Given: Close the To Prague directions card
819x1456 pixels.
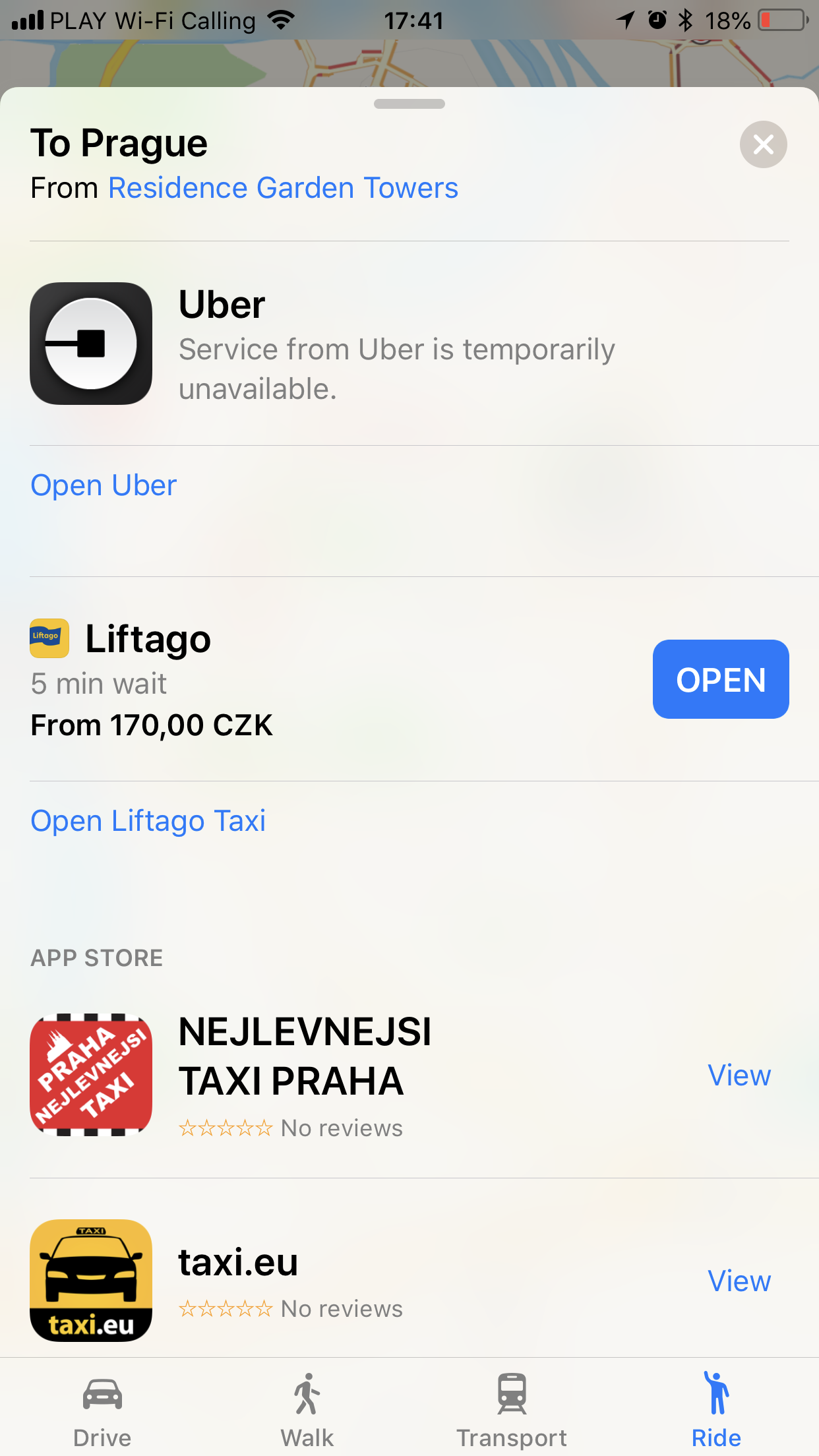Looking at the screenshot, I should (x=763, y=144).
